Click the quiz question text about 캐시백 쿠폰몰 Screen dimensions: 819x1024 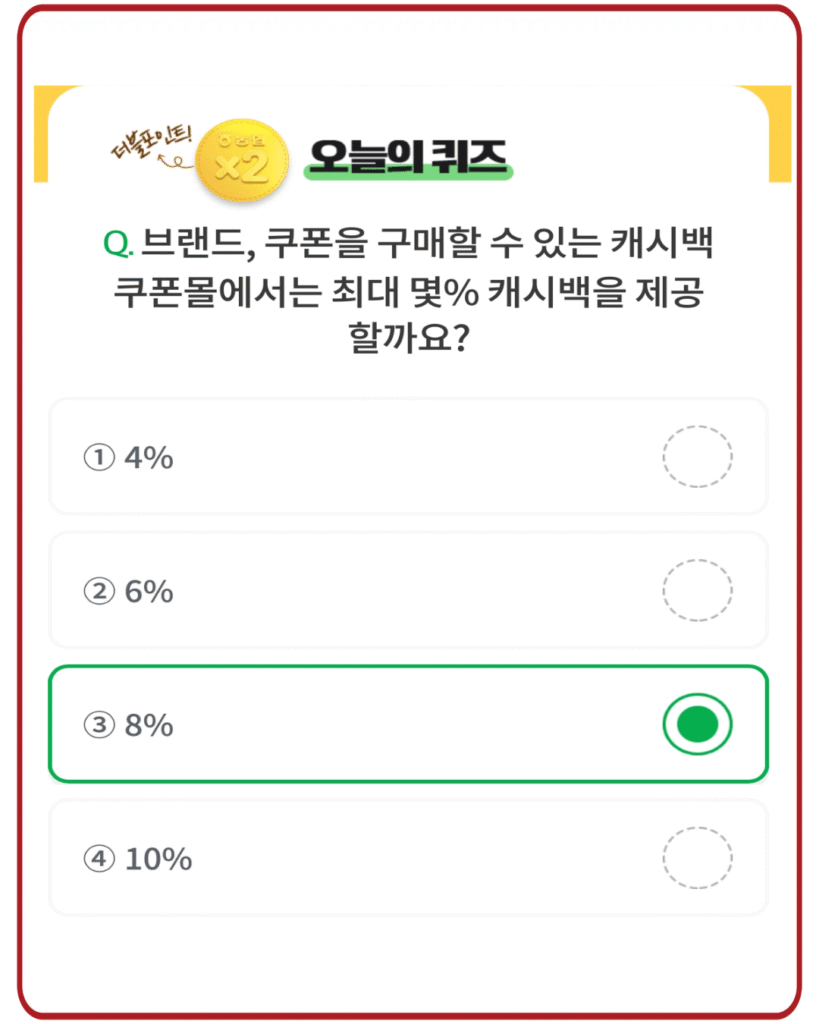pyautogui.click(x=410, y=290)
